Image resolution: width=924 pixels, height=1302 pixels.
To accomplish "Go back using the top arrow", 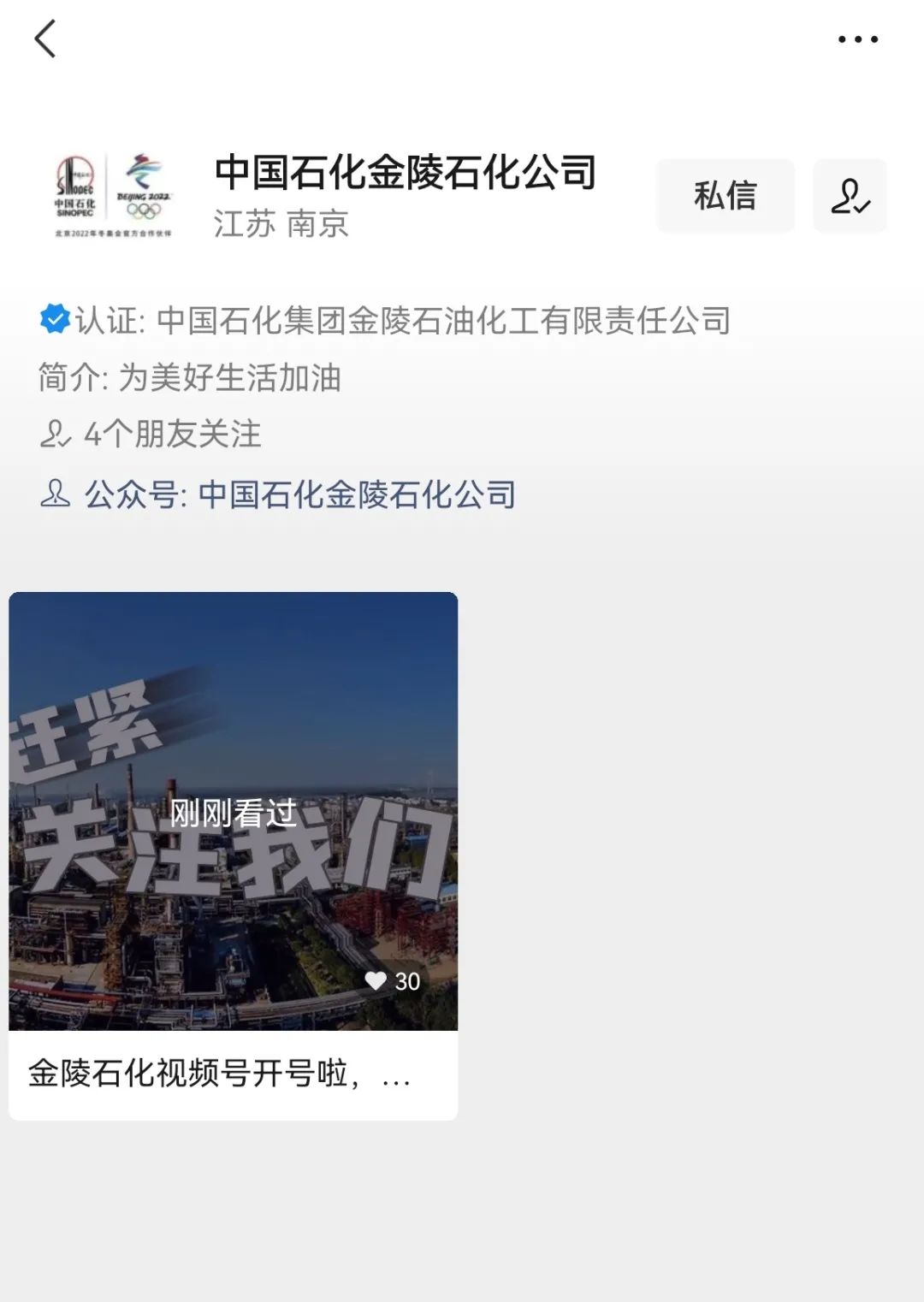I will (x=45, y=39).
